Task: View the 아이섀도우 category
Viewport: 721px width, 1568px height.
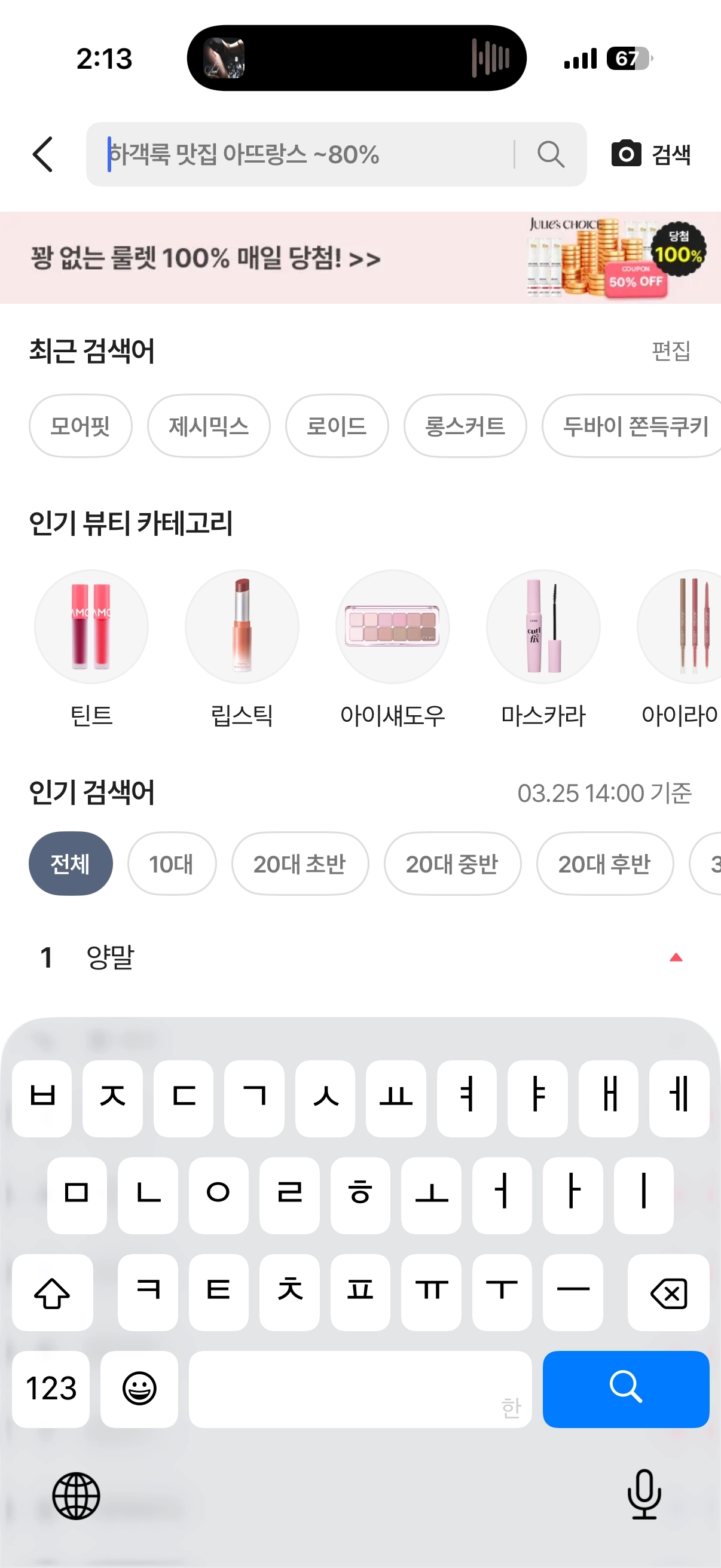Action: pos(392,645)
